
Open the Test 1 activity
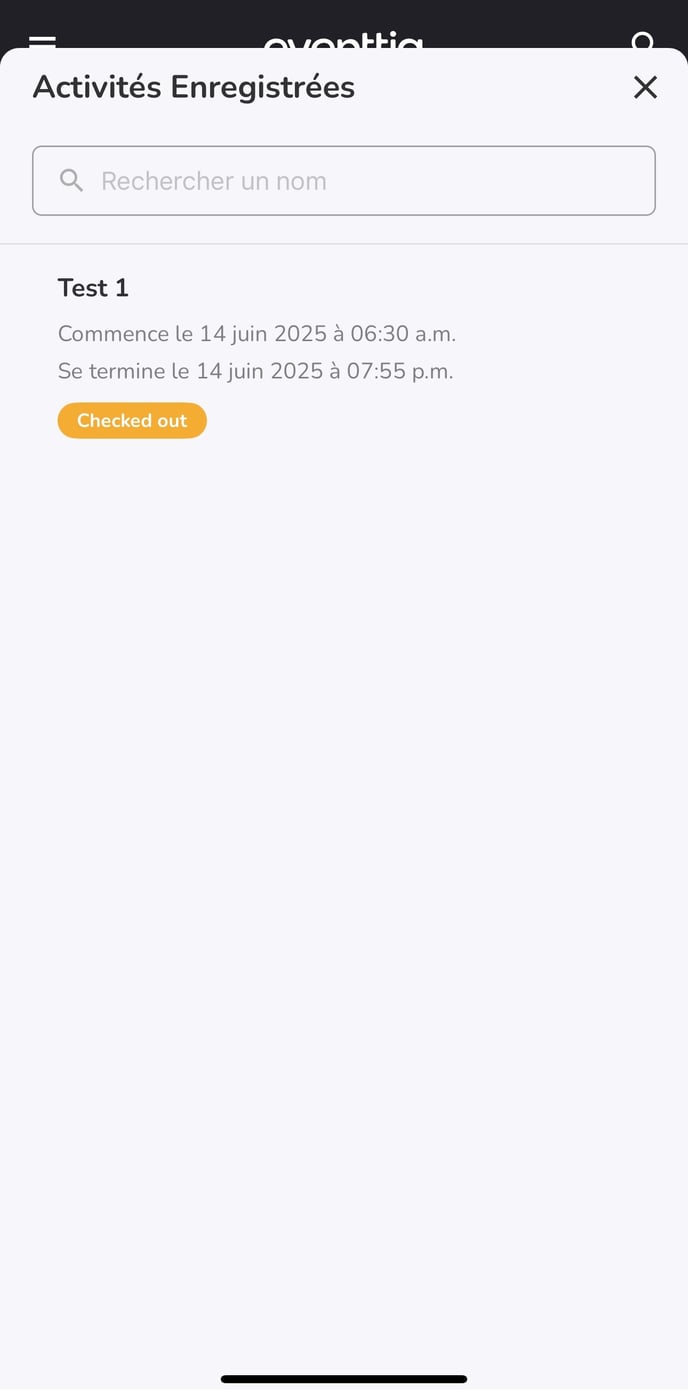pos(94,288)
